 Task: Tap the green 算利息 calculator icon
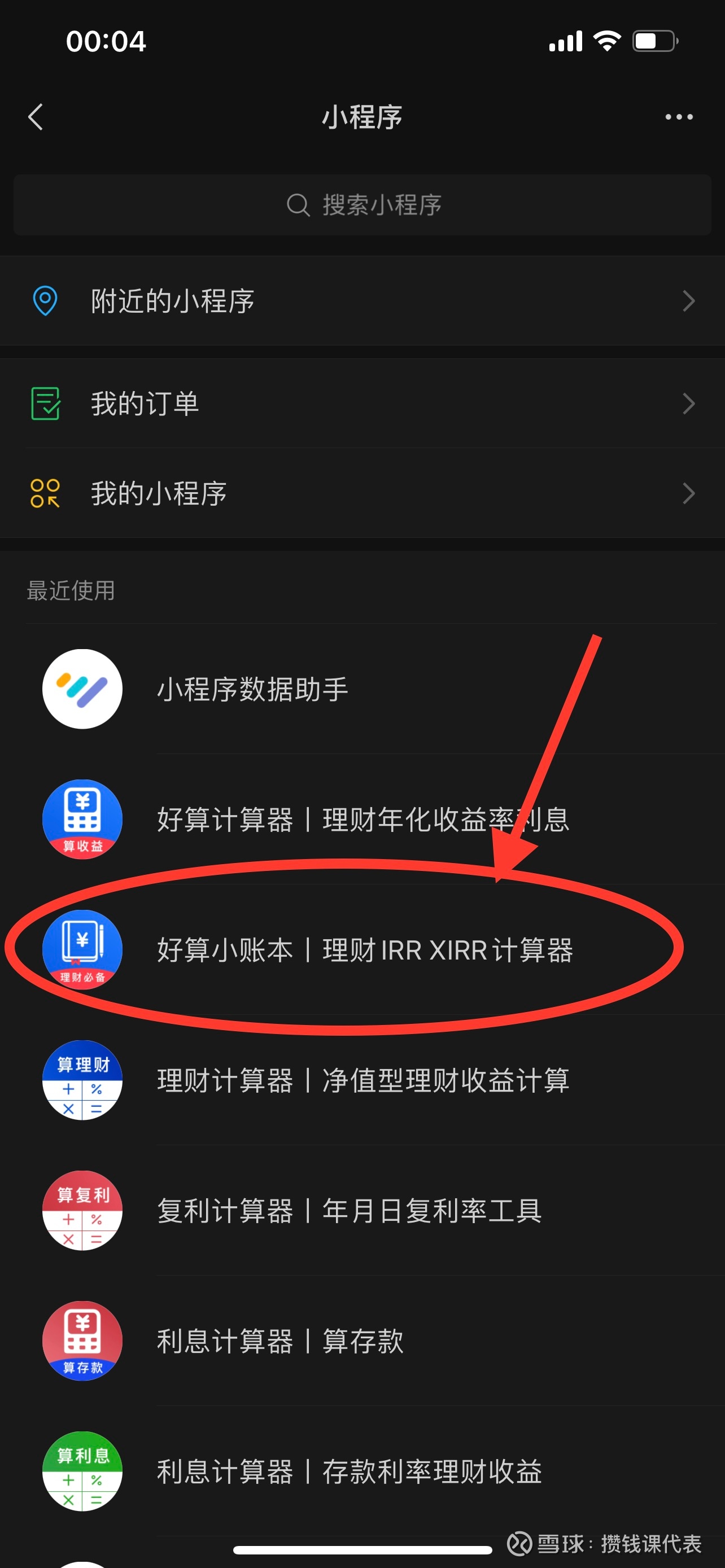[x=82, y=1473]
